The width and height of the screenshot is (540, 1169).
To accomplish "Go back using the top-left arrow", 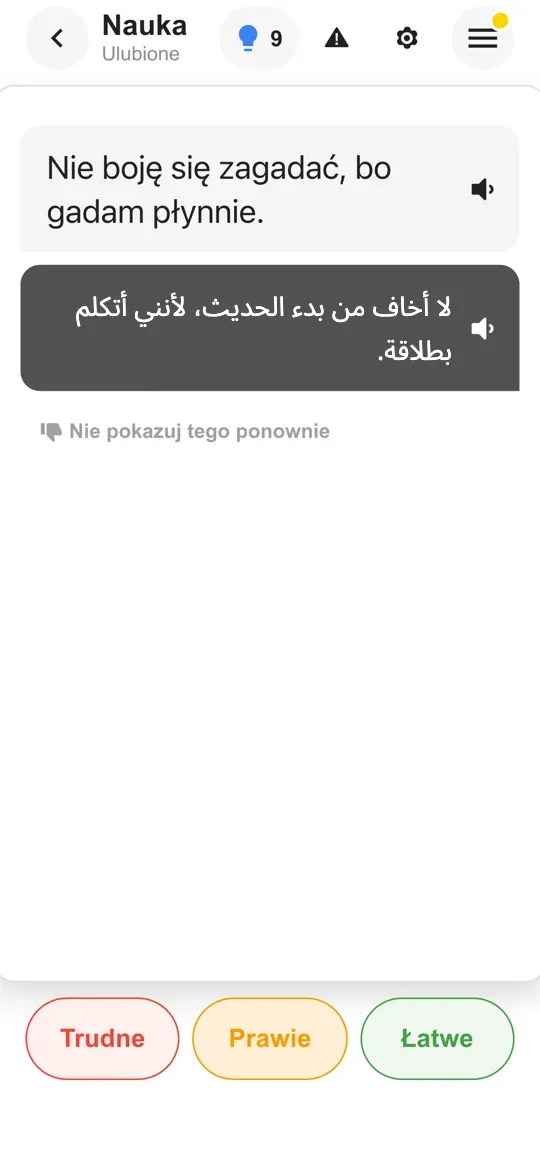I will coord(57,38).
